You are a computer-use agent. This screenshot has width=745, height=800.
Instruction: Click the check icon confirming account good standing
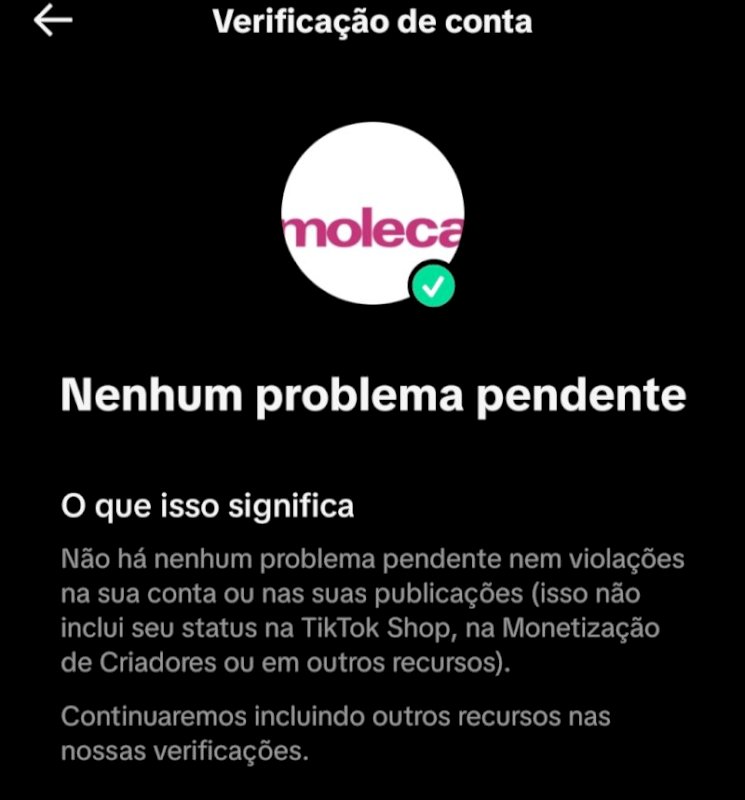[x=432, y=285]
